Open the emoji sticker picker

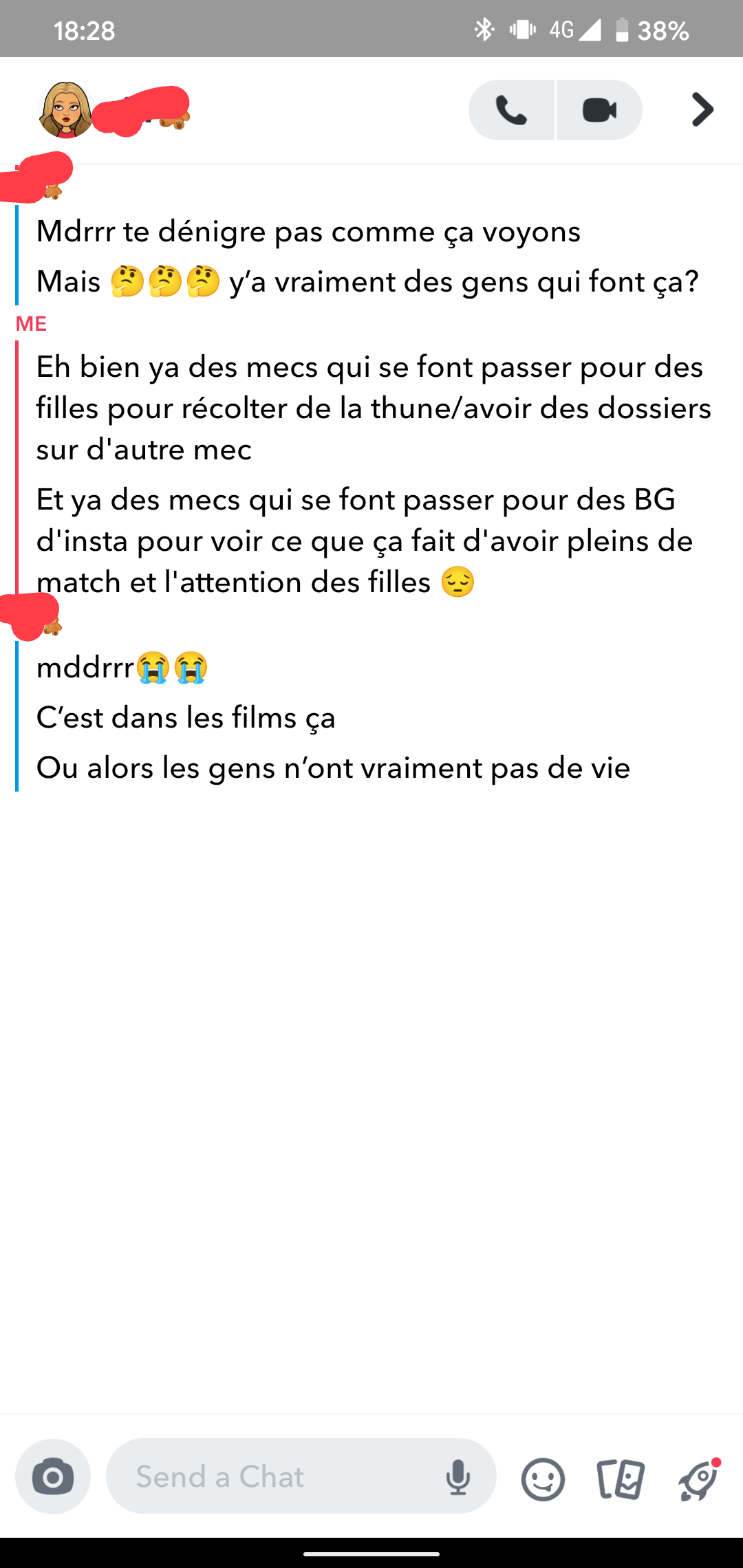pos(543,1479)
